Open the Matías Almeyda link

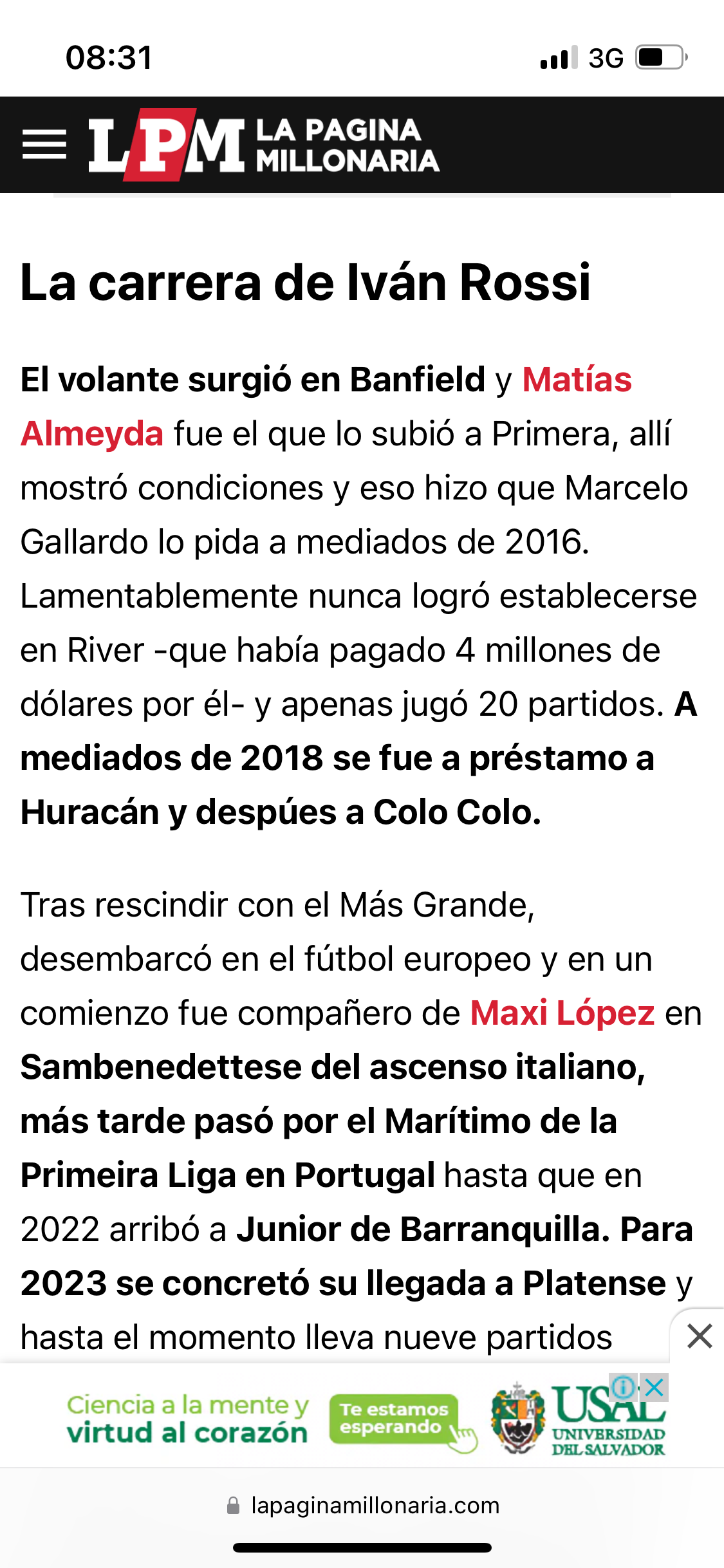click(577, 379)
